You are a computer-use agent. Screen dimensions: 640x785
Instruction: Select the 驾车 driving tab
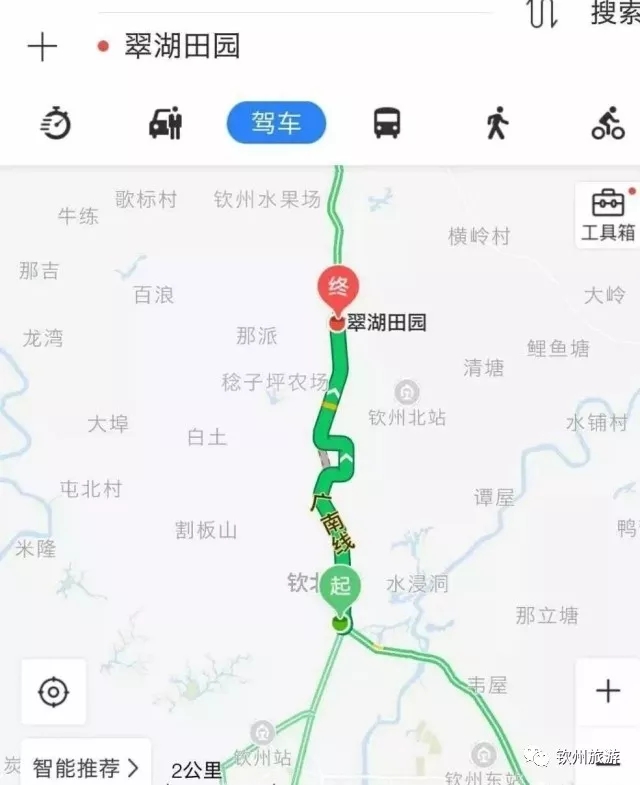coord(276,124)
